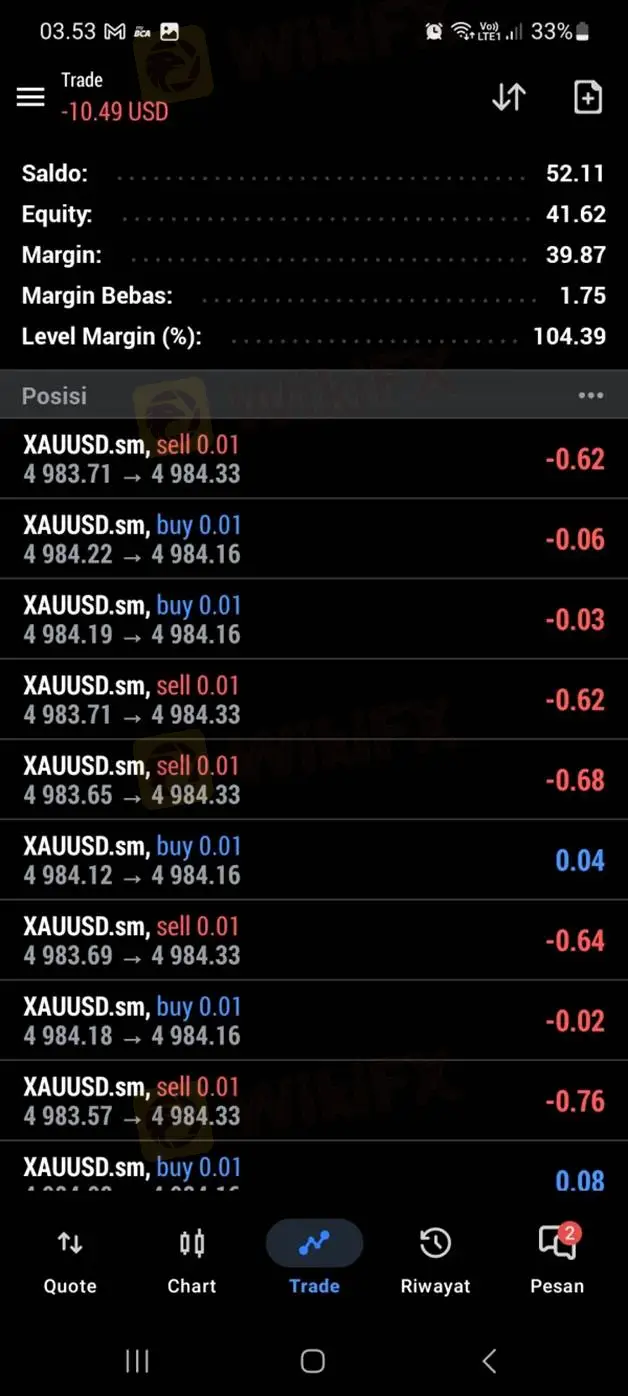Tap the sort positions arrows icon
The width and height of the screenshot is (628, 1396).
pyautogui.click(x=509, y=97)
